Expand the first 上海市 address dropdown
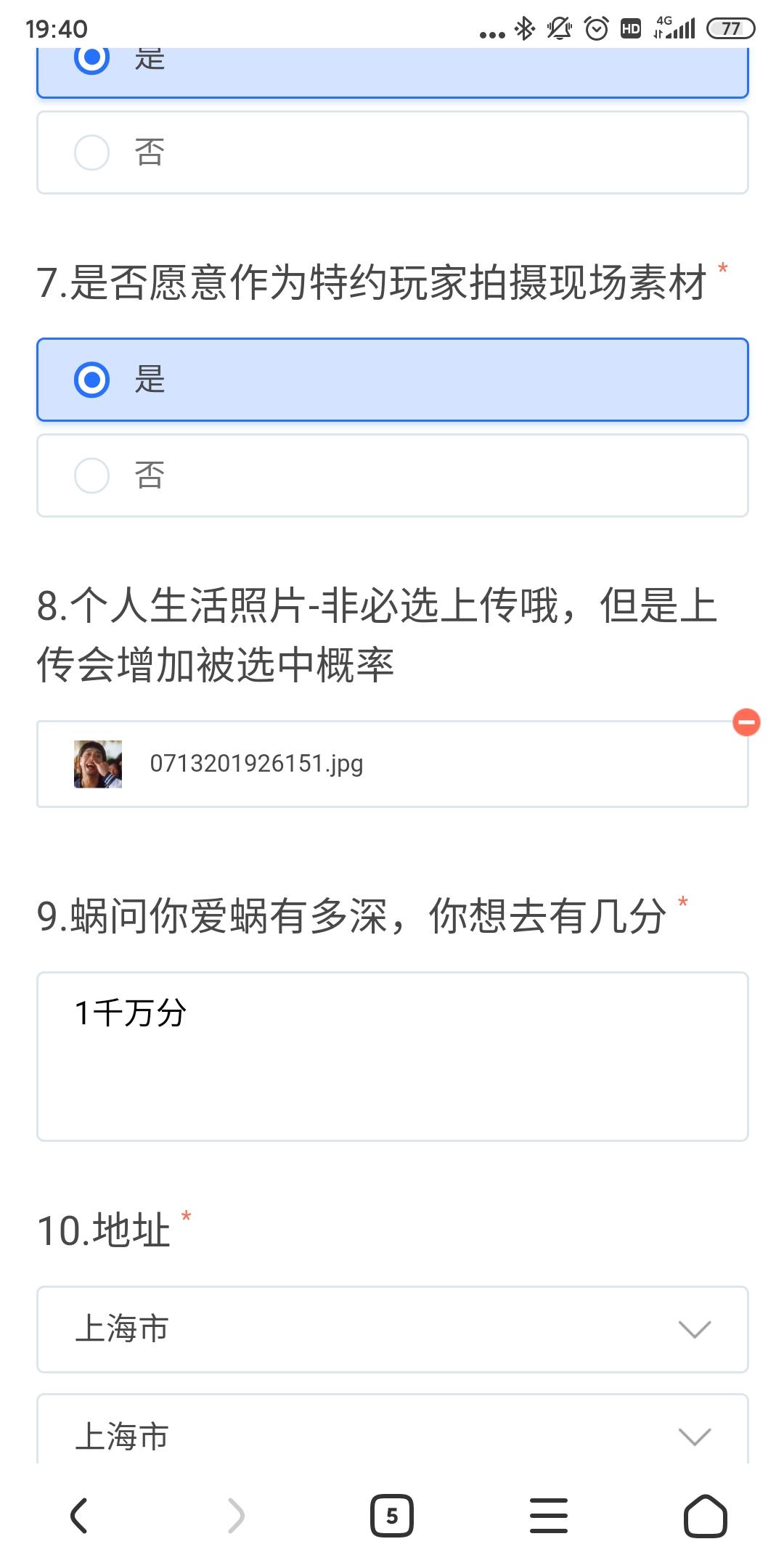This screenshot has width=784, height=1568. coord(392,1329)
